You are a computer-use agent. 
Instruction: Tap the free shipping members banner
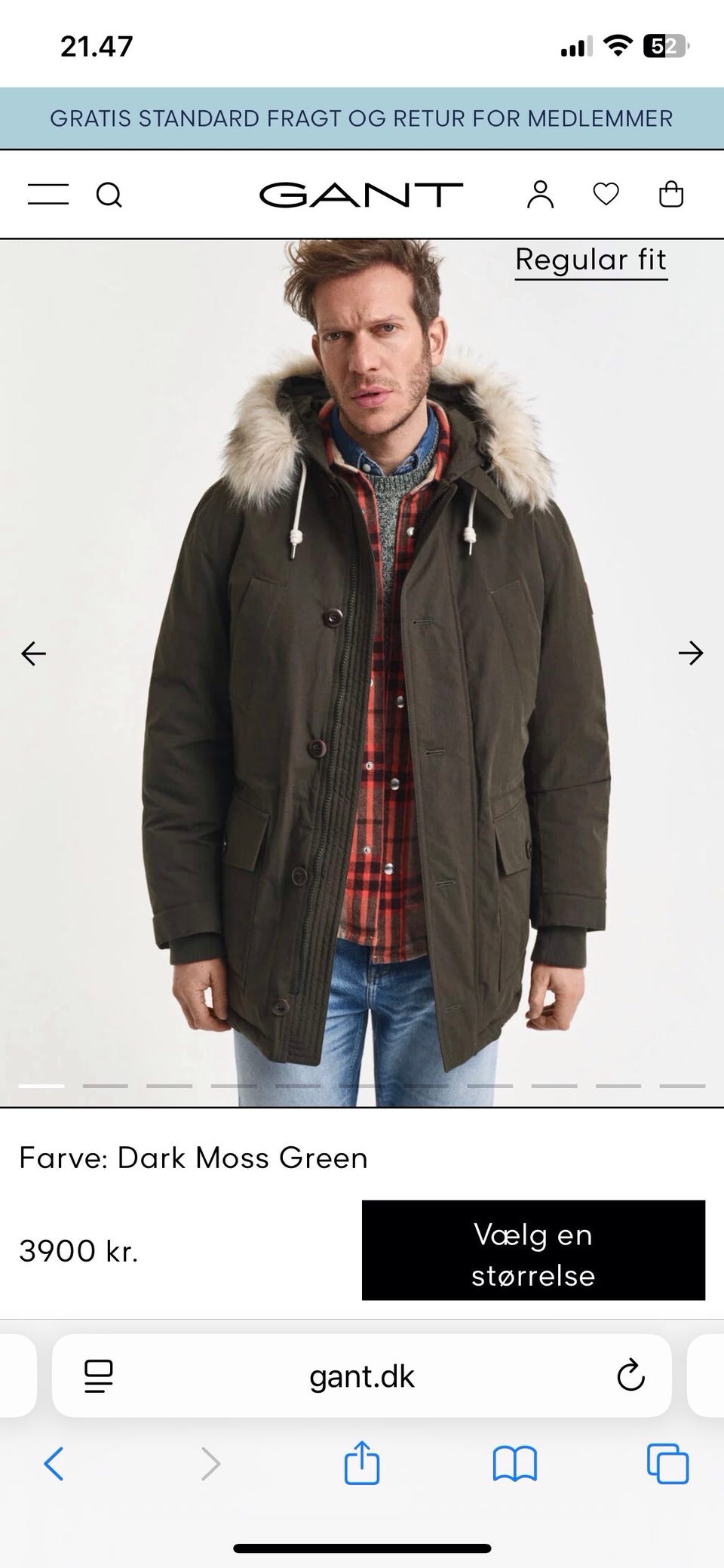[362, 118]
